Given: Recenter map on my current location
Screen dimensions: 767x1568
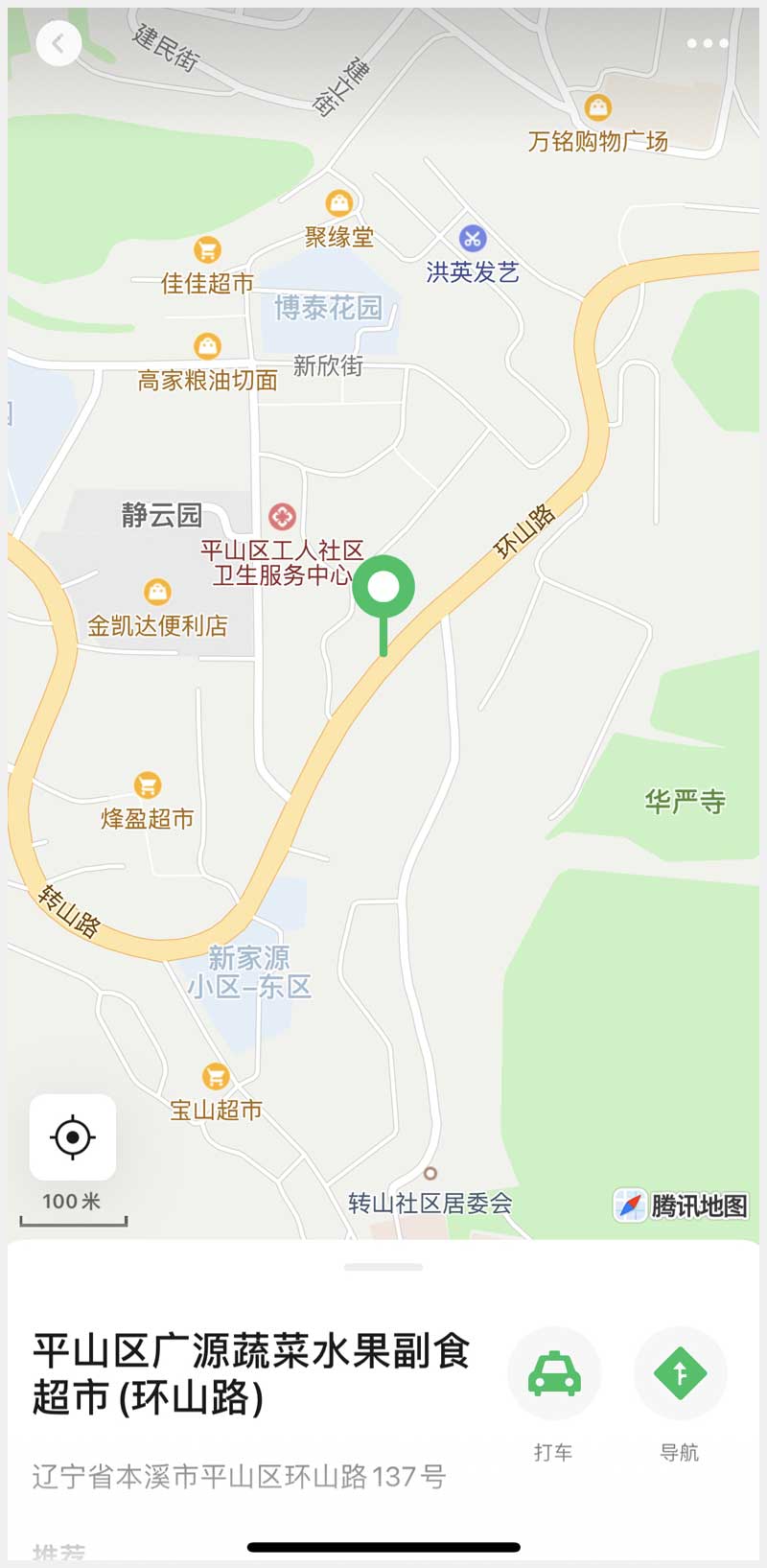Looking at the screenshot, I should click(x=73, y=1137).
